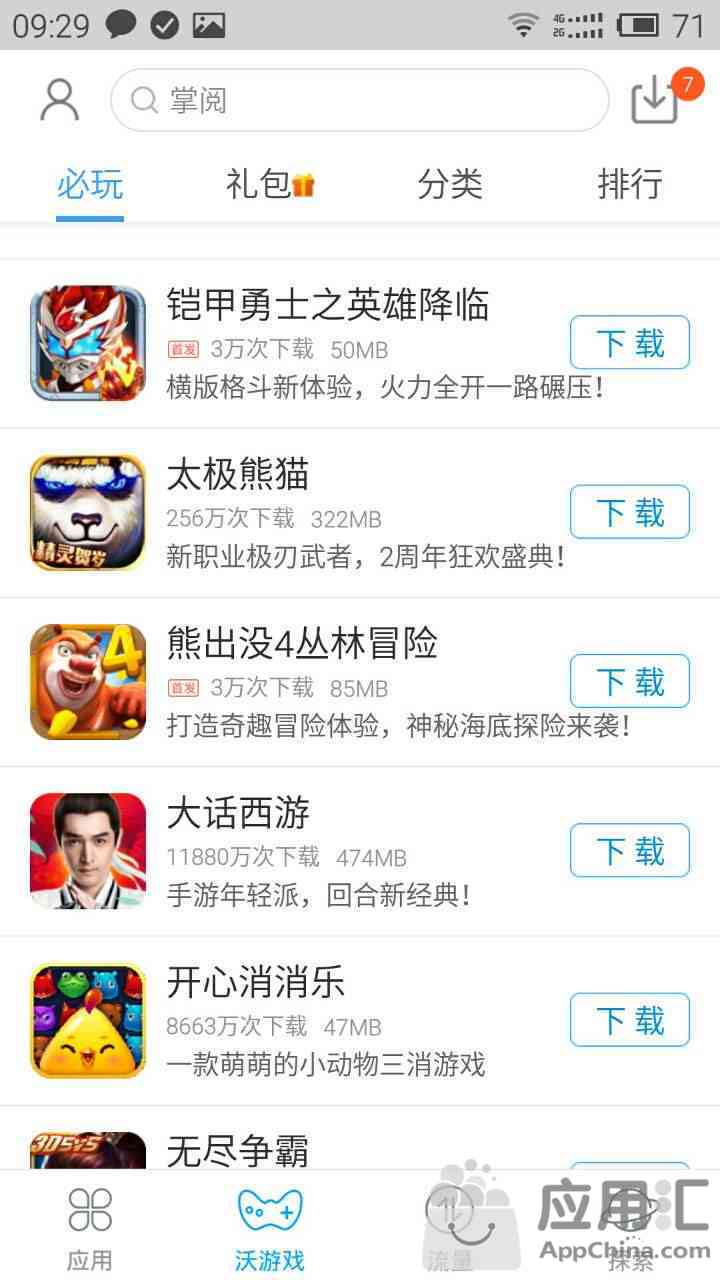Open the user profile icon

coord(60,100)
